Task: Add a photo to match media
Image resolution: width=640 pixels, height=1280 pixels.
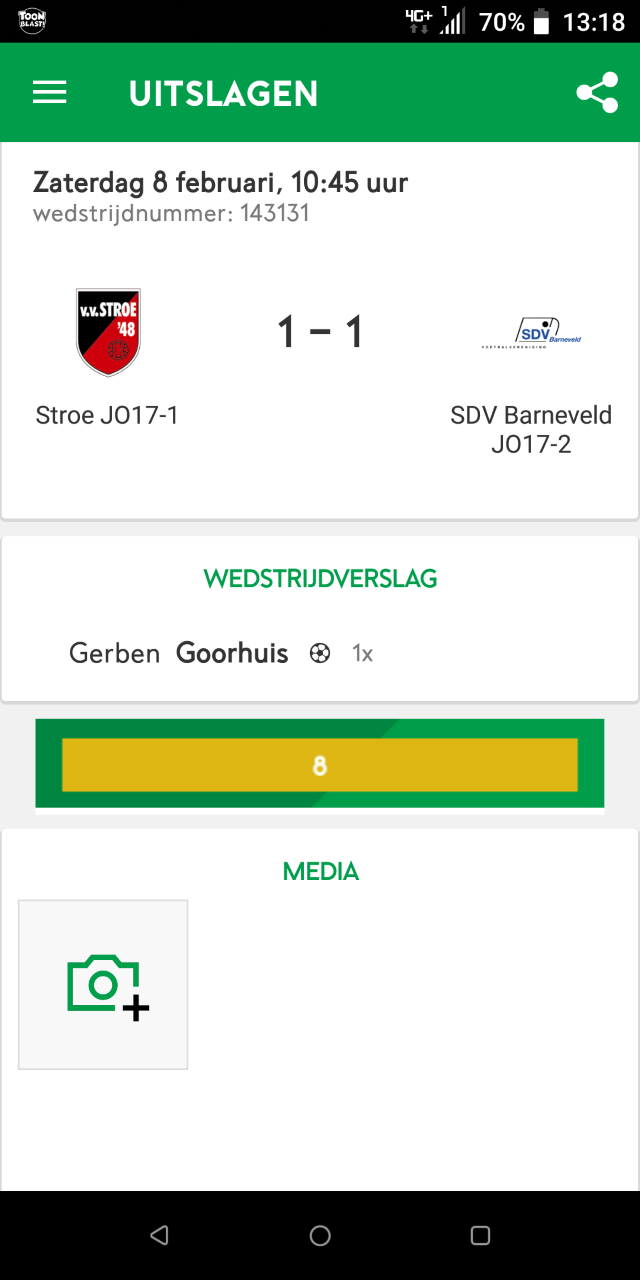Action: 103,985
